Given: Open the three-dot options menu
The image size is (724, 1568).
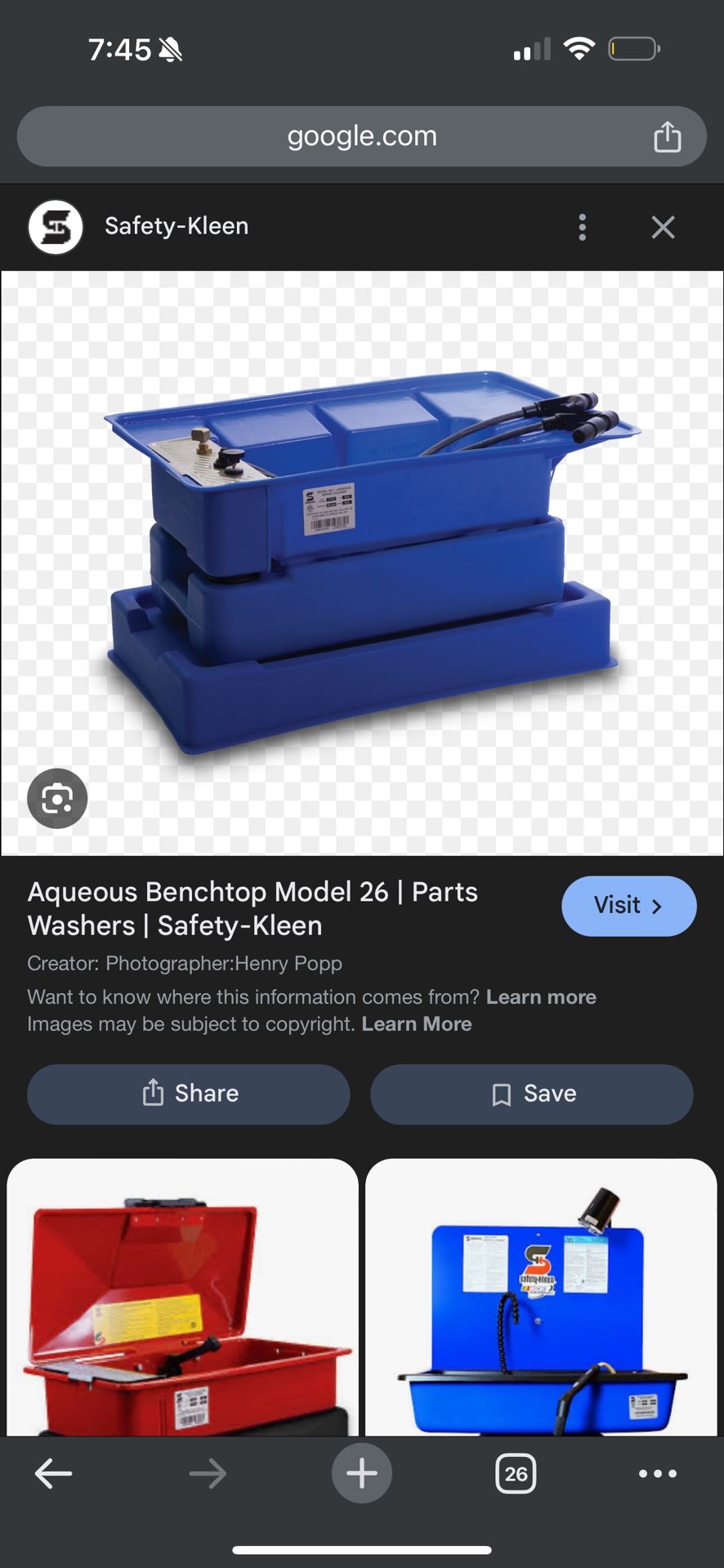Looking at the screenshot, I should (582, 227).
